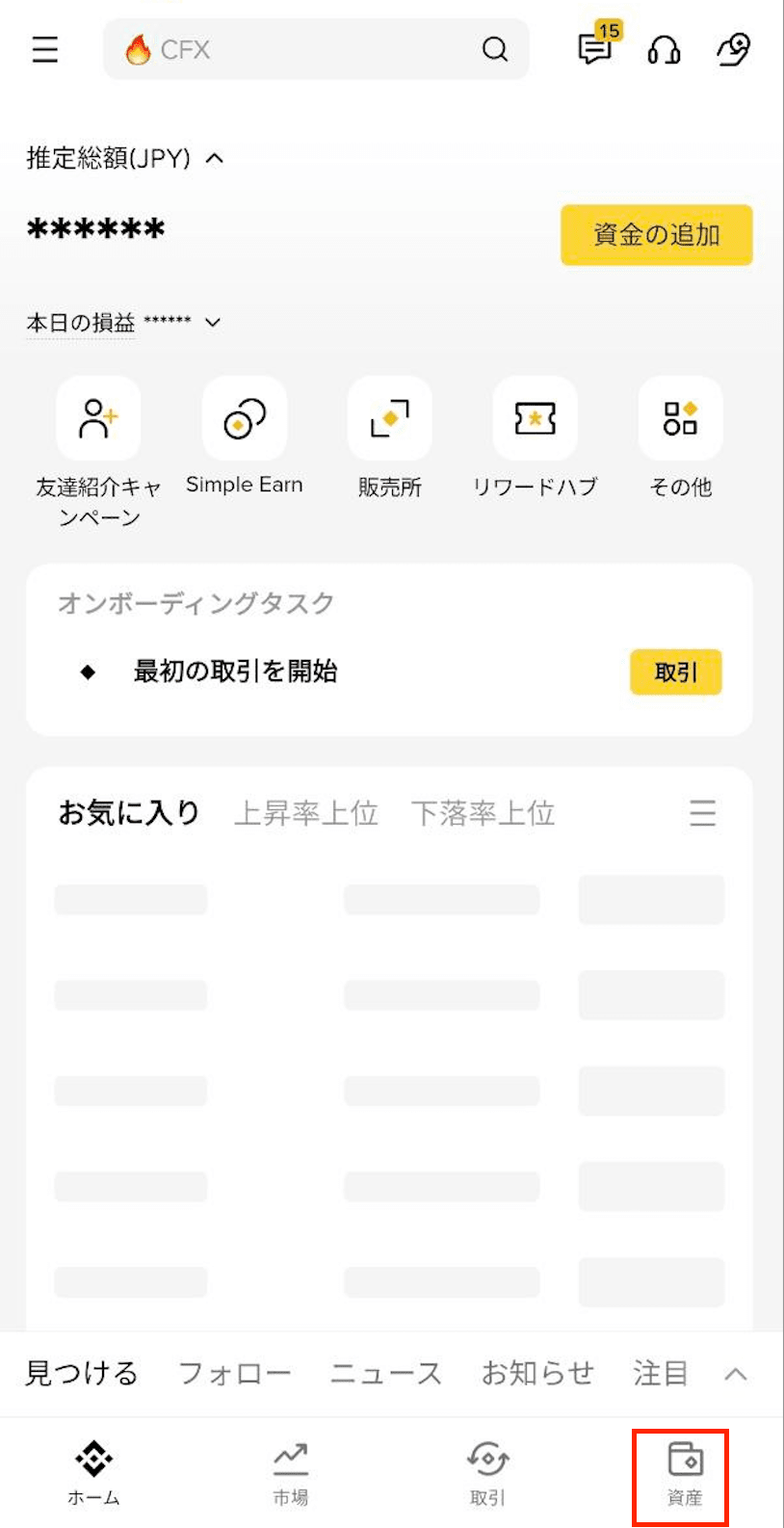Switch to the 上昇率上位 tab
784x1528 pixels.
tap(306, 813)
